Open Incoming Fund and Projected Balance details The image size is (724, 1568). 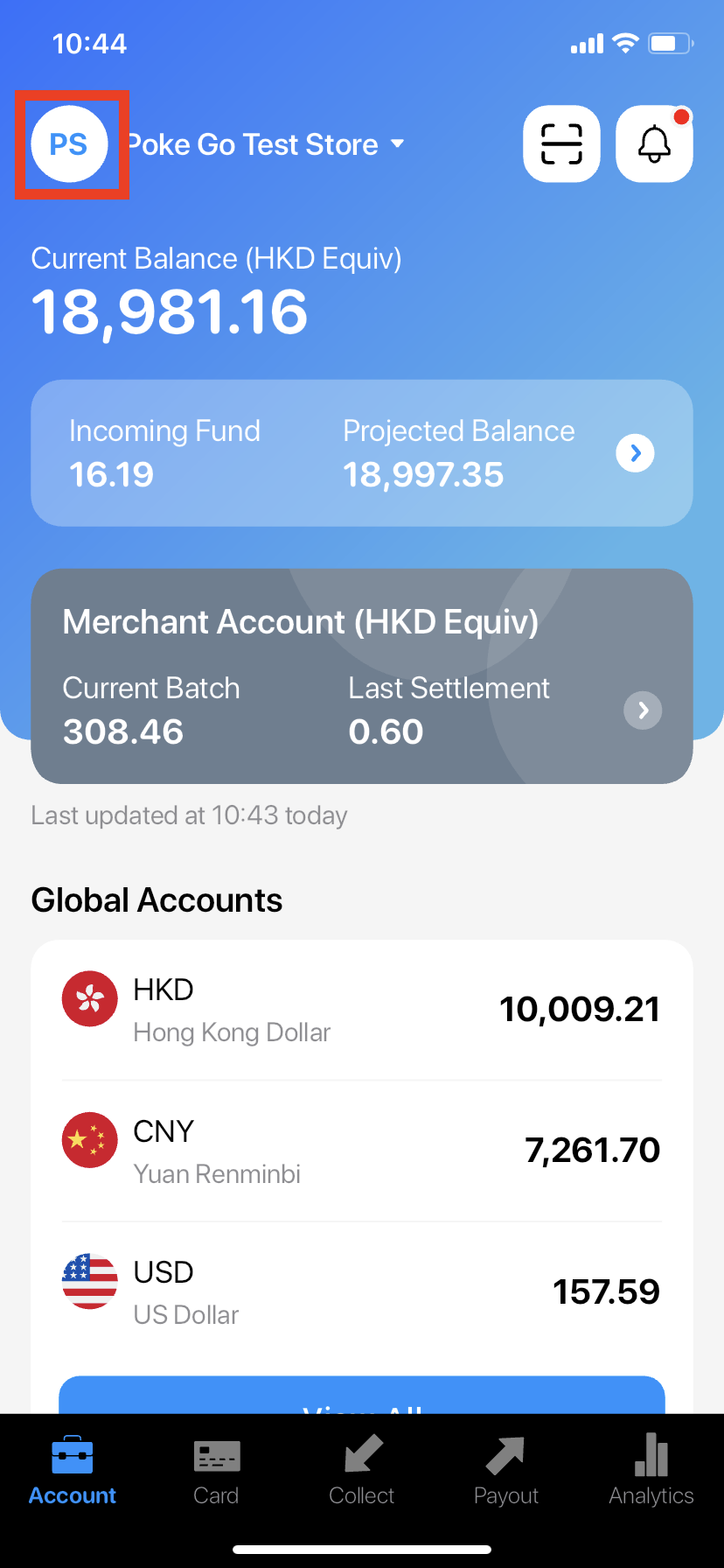636,453
